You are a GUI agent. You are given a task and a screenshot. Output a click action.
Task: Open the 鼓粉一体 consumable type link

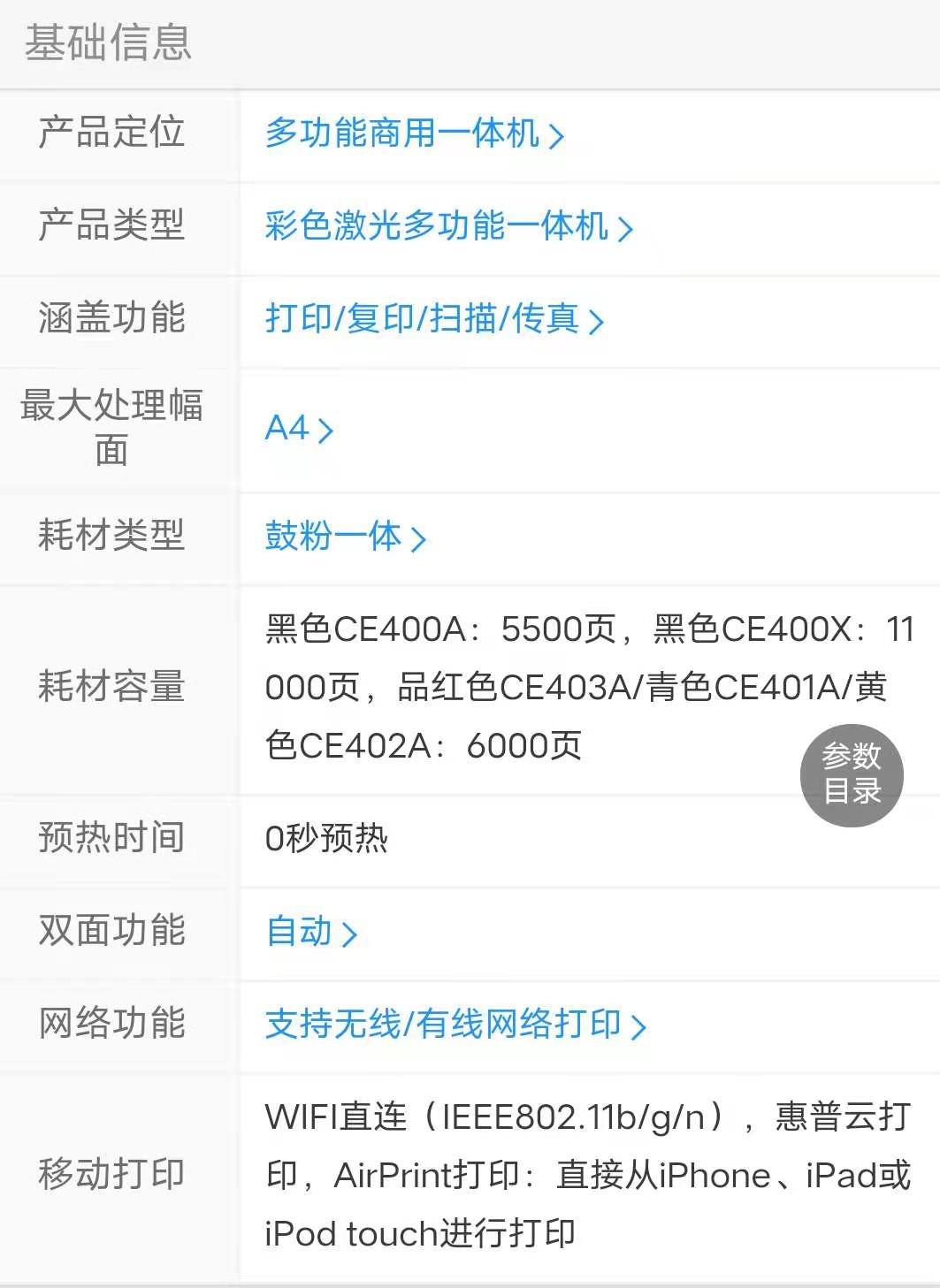click(x=345, y=537)
